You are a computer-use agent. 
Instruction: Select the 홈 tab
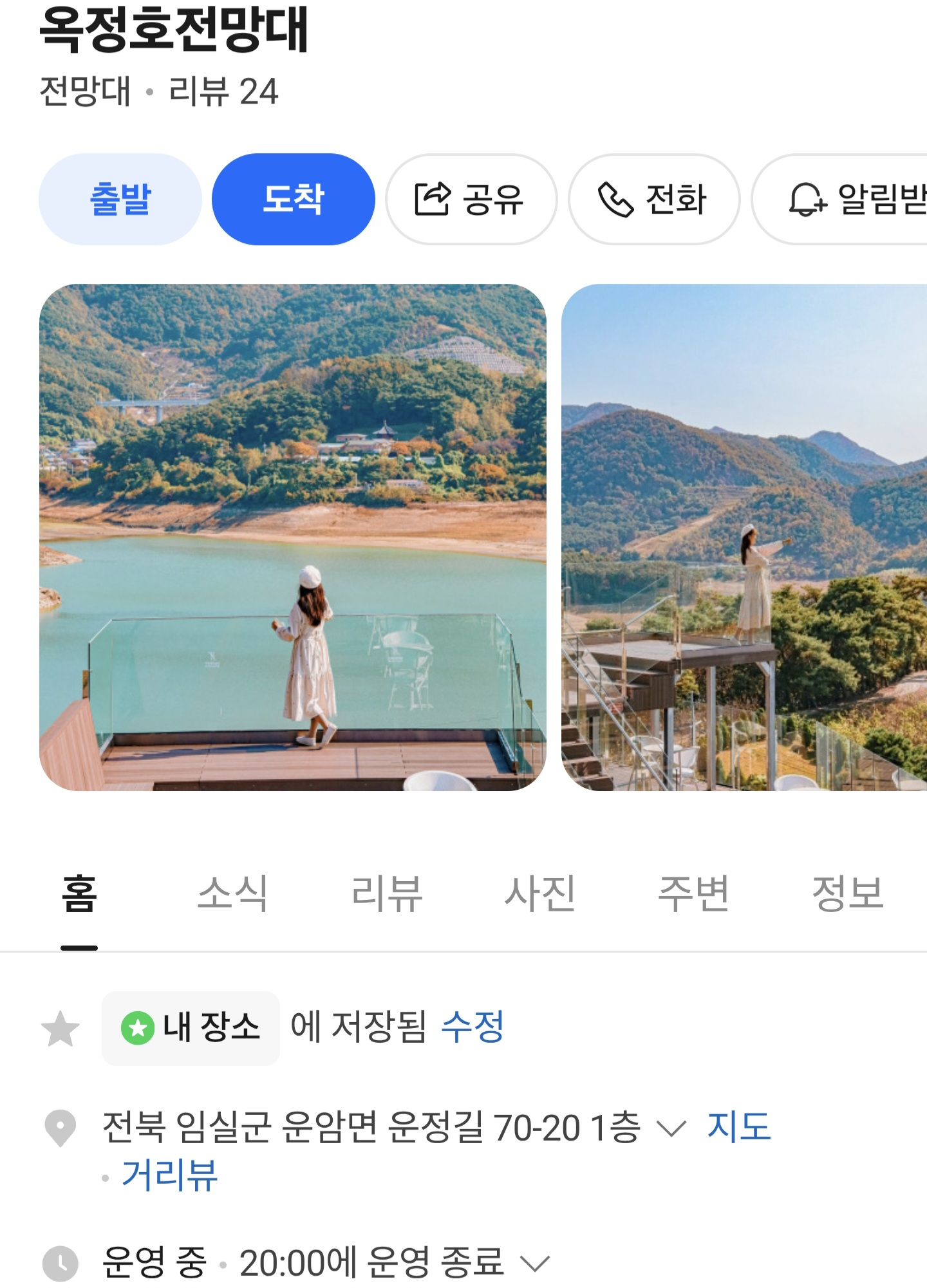[79, 893]
